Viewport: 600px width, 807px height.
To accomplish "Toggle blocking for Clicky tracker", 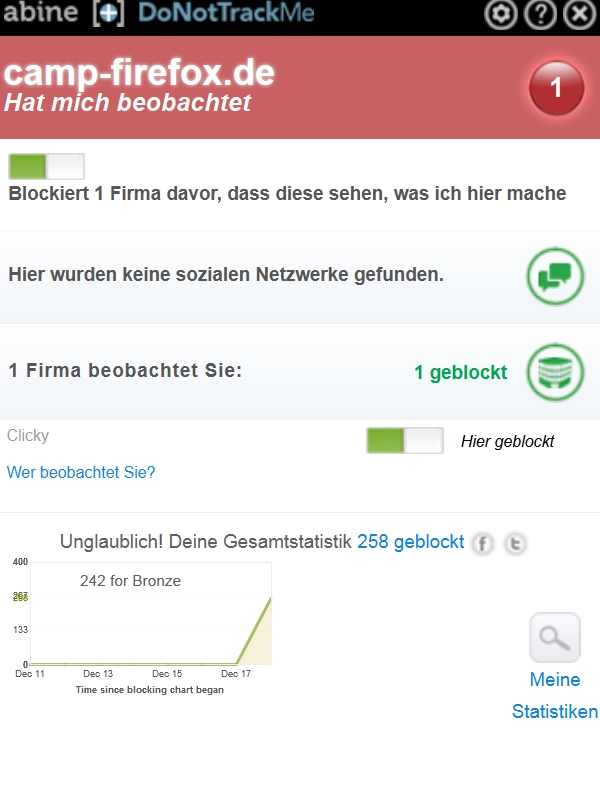I will [404, 440].
